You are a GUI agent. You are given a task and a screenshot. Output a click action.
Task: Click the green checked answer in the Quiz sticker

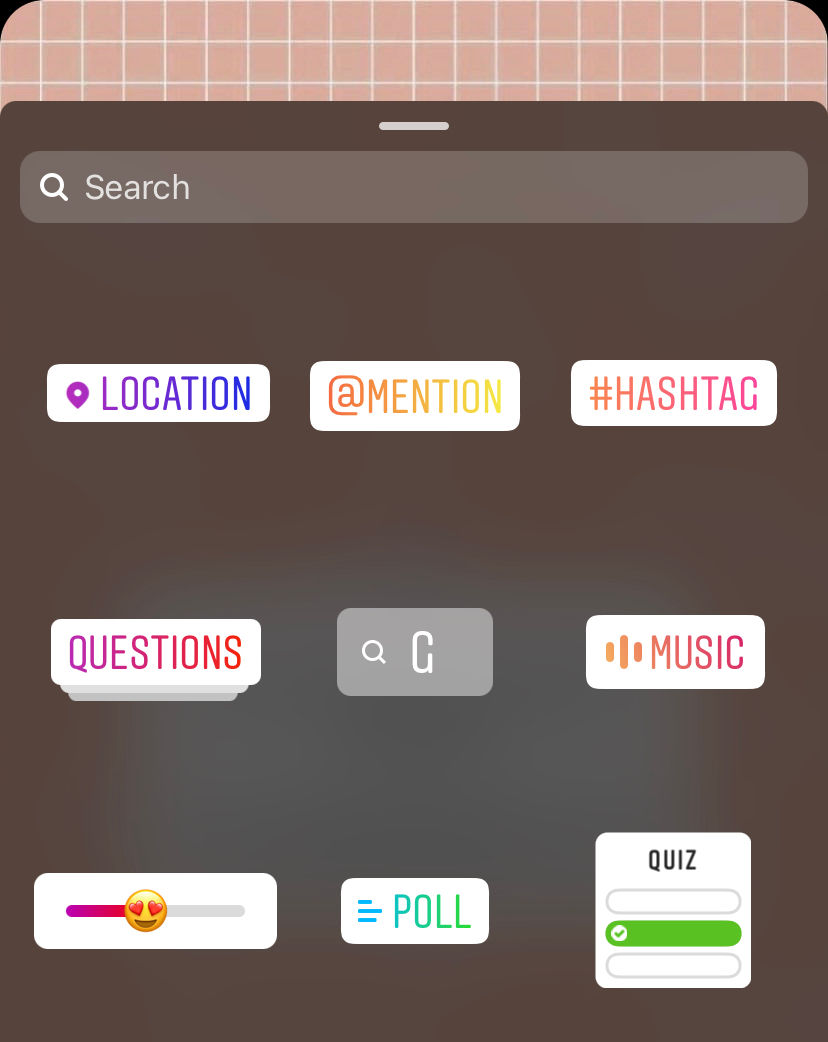(673, 933)
